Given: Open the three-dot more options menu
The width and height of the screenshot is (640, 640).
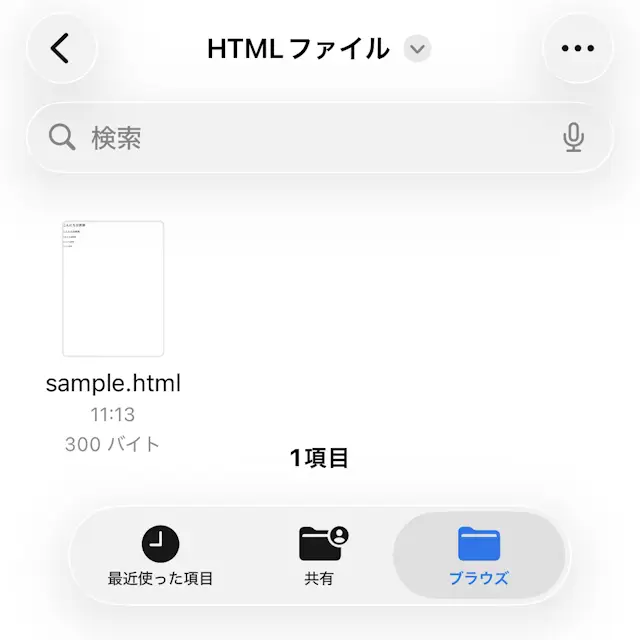Looking at the screenshot, I should coord(577,48).
